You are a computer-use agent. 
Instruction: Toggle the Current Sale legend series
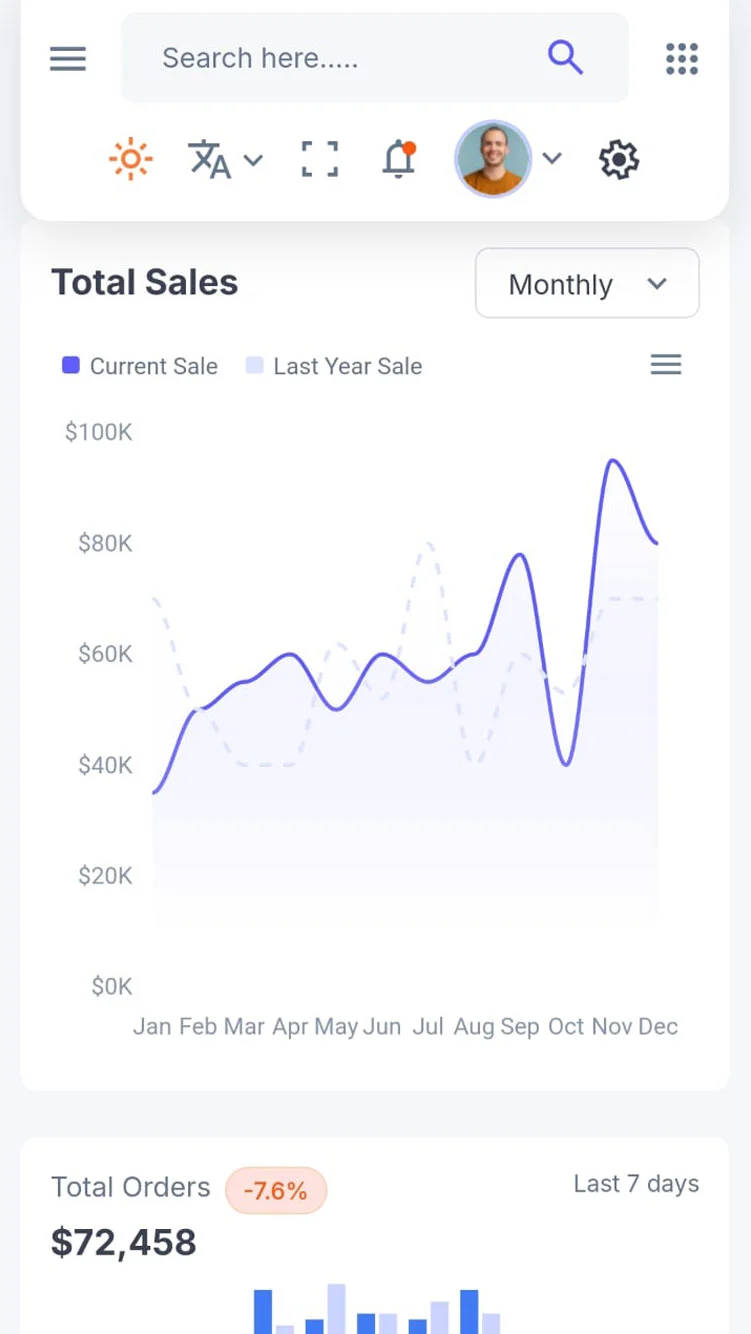[140, 366]
